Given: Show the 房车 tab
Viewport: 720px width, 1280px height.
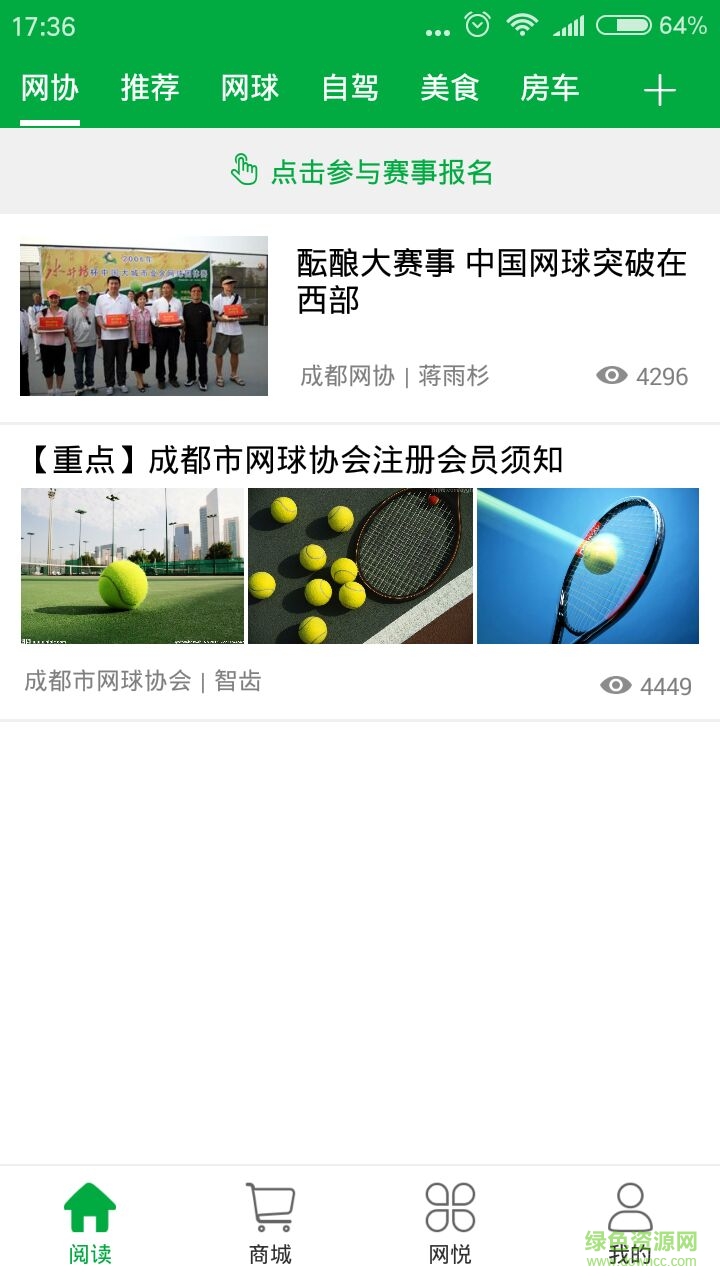Looking at the screenshot, I should click(x=550, y=89).
